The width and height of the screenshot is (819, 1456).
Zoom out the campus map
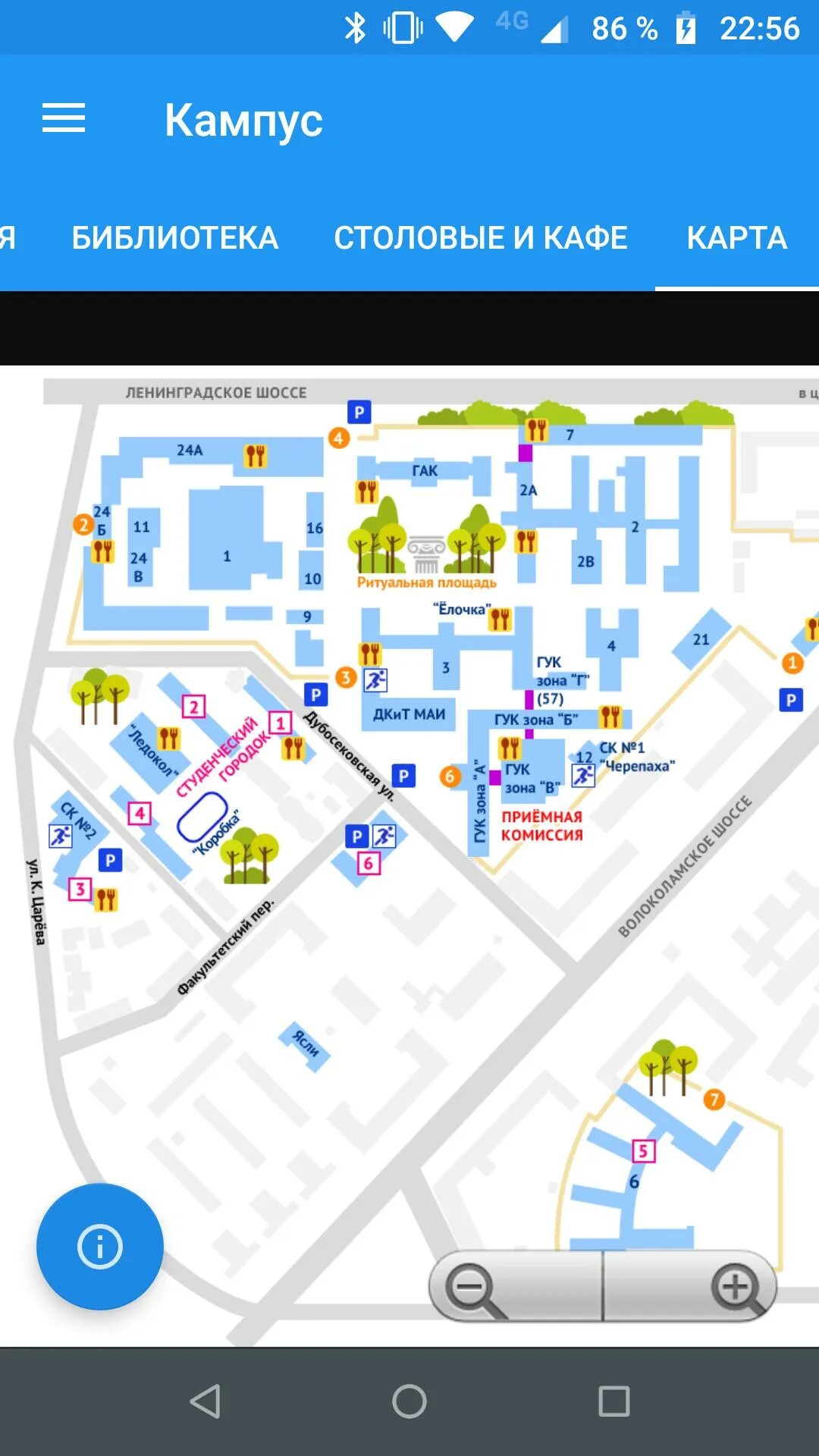[516, 1287]
